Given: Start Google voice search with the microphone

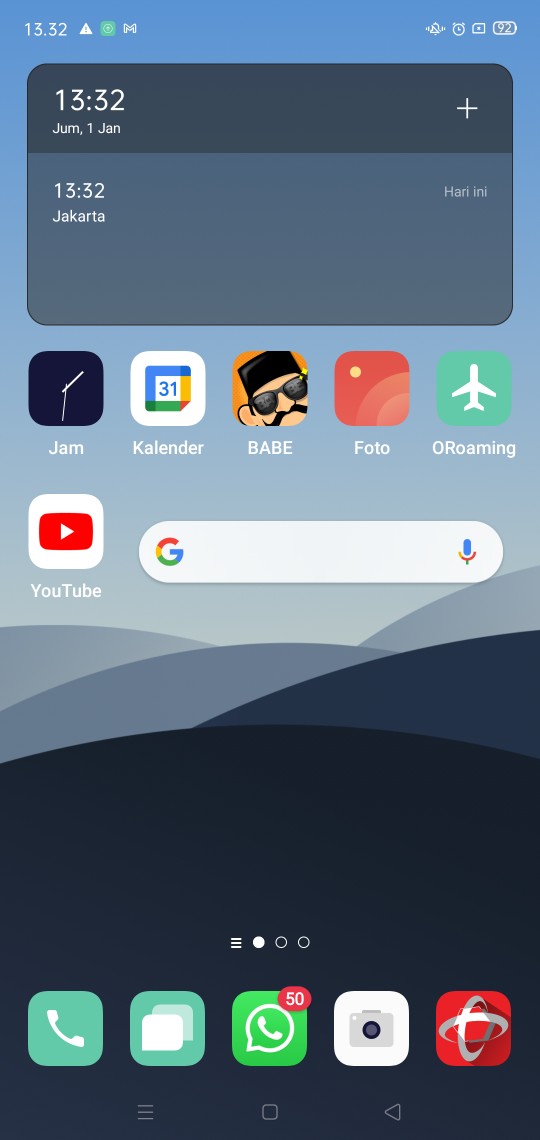Looking at the screenshot, I should (x=467, y=553).
